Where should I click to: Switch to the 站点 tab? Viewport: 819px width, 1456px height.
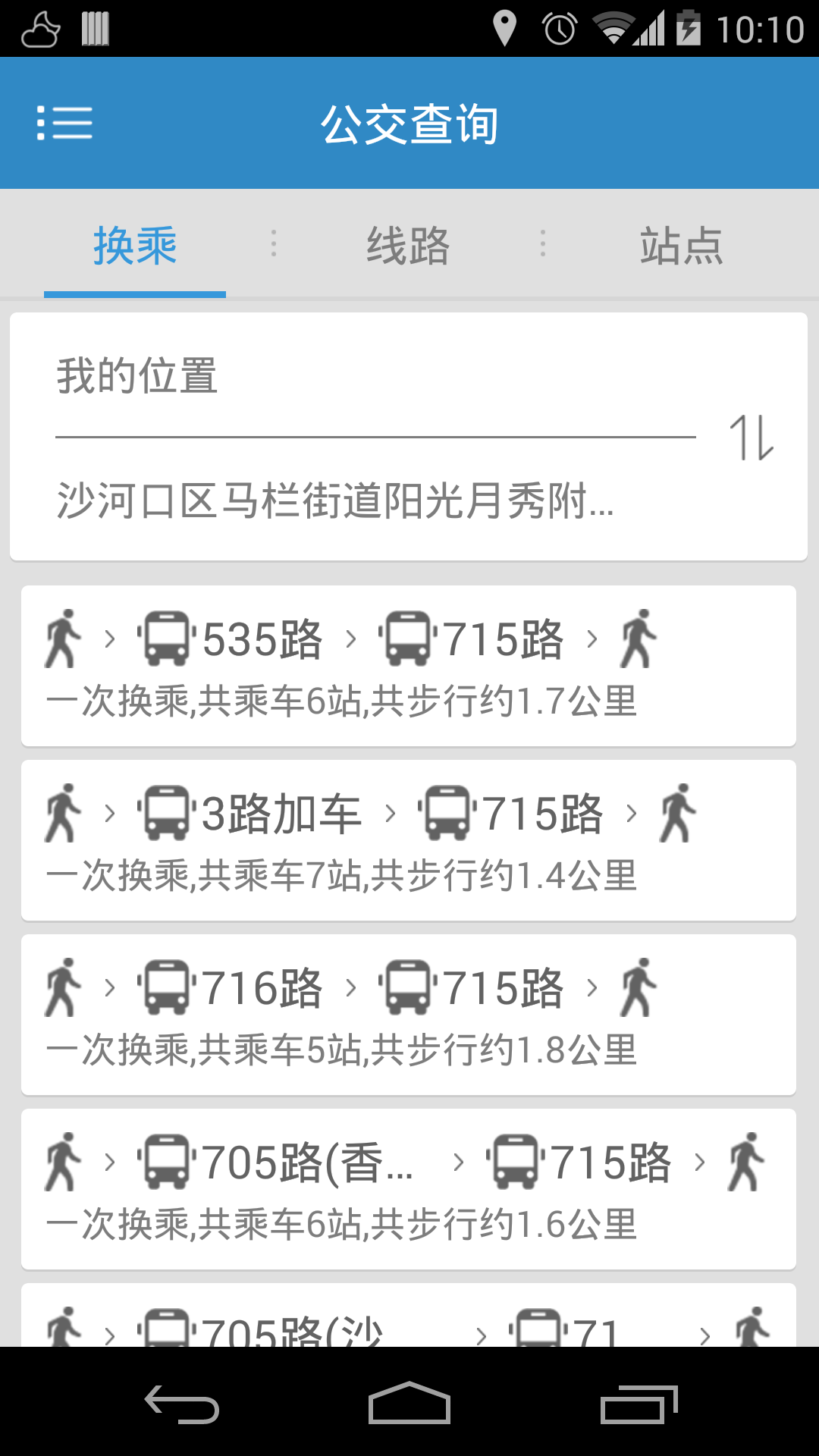[680, 244]
